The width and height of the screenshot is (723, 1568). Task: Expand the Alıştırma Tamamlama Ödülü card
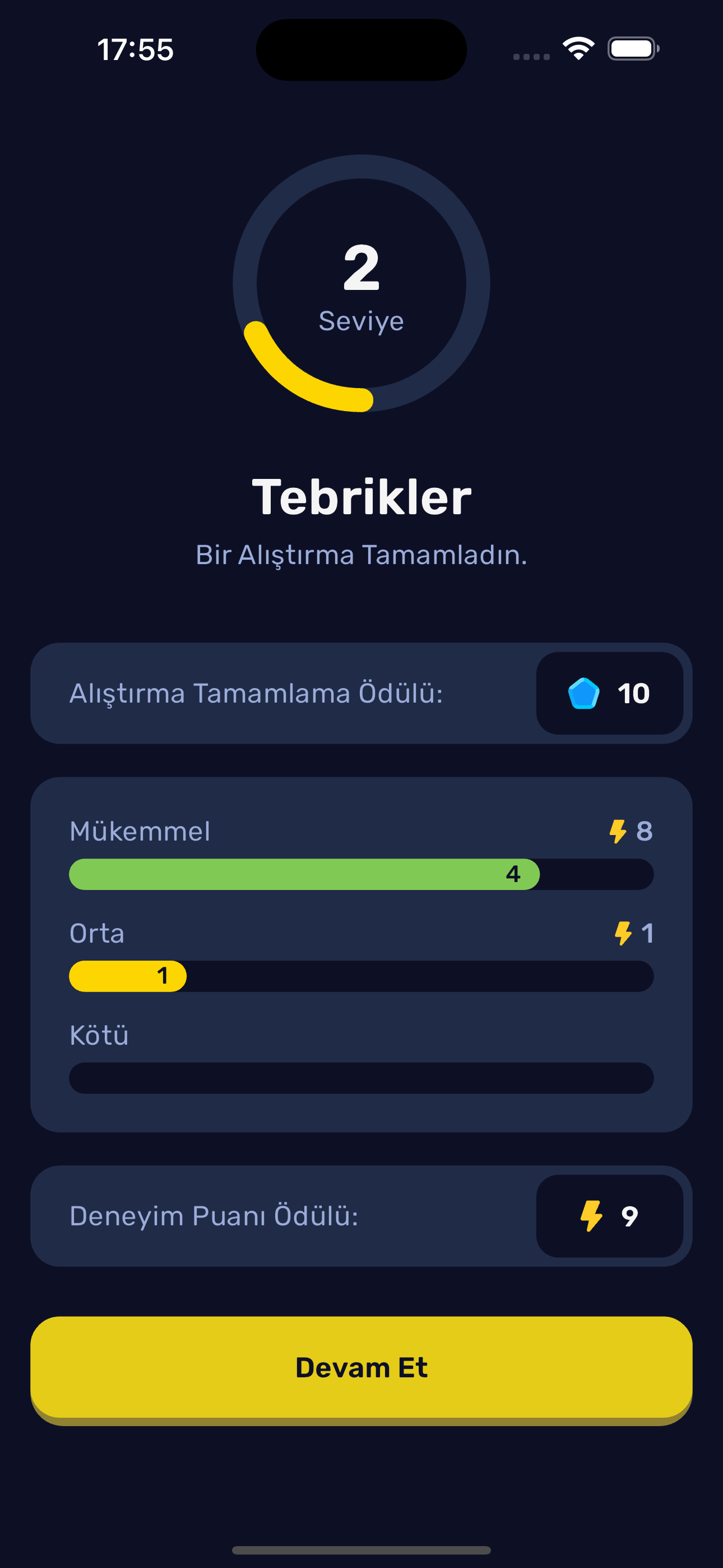point(361,694)
